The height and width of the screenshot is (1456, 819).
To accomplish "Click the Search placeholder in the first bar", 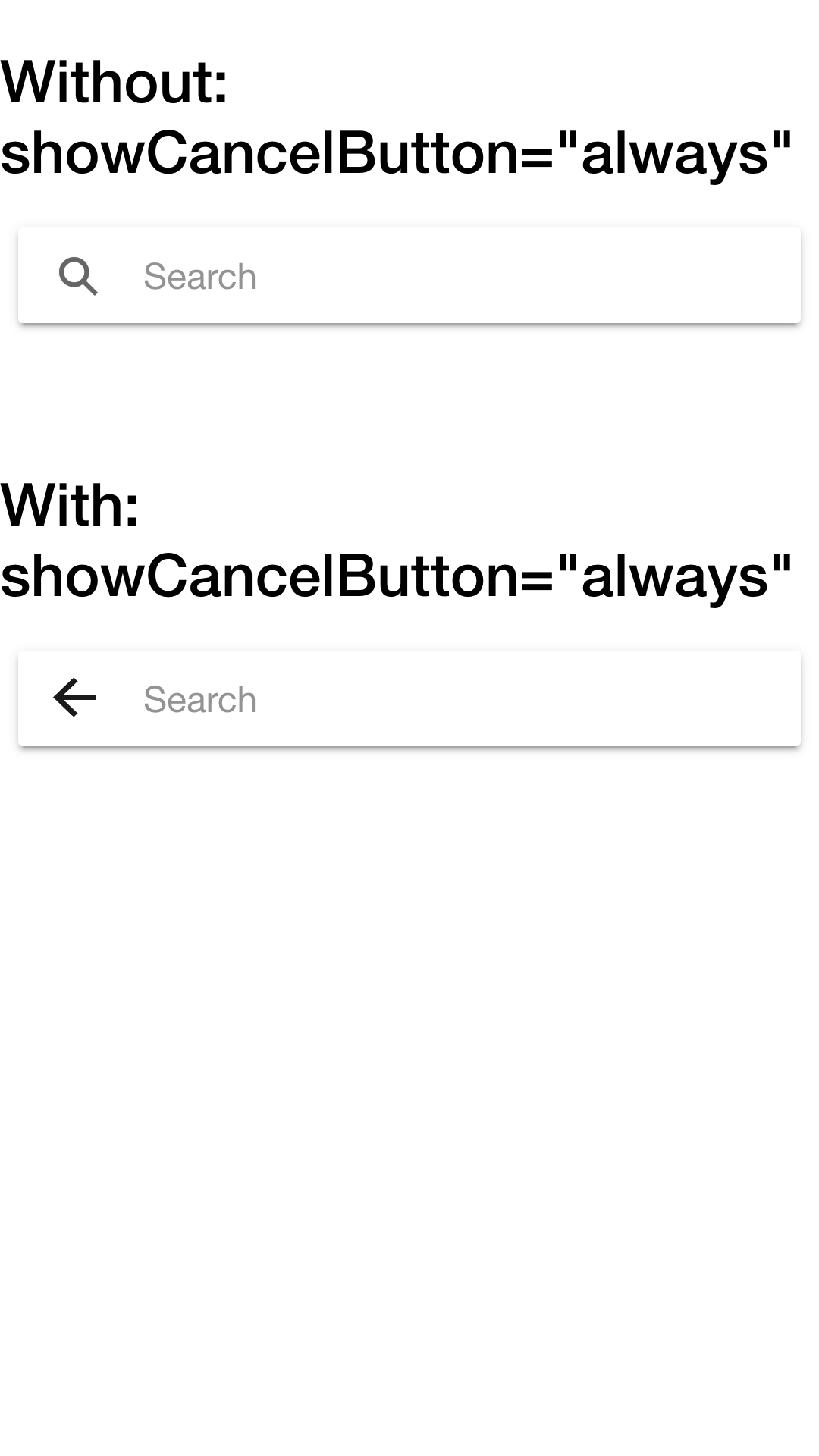I will 200,276.
